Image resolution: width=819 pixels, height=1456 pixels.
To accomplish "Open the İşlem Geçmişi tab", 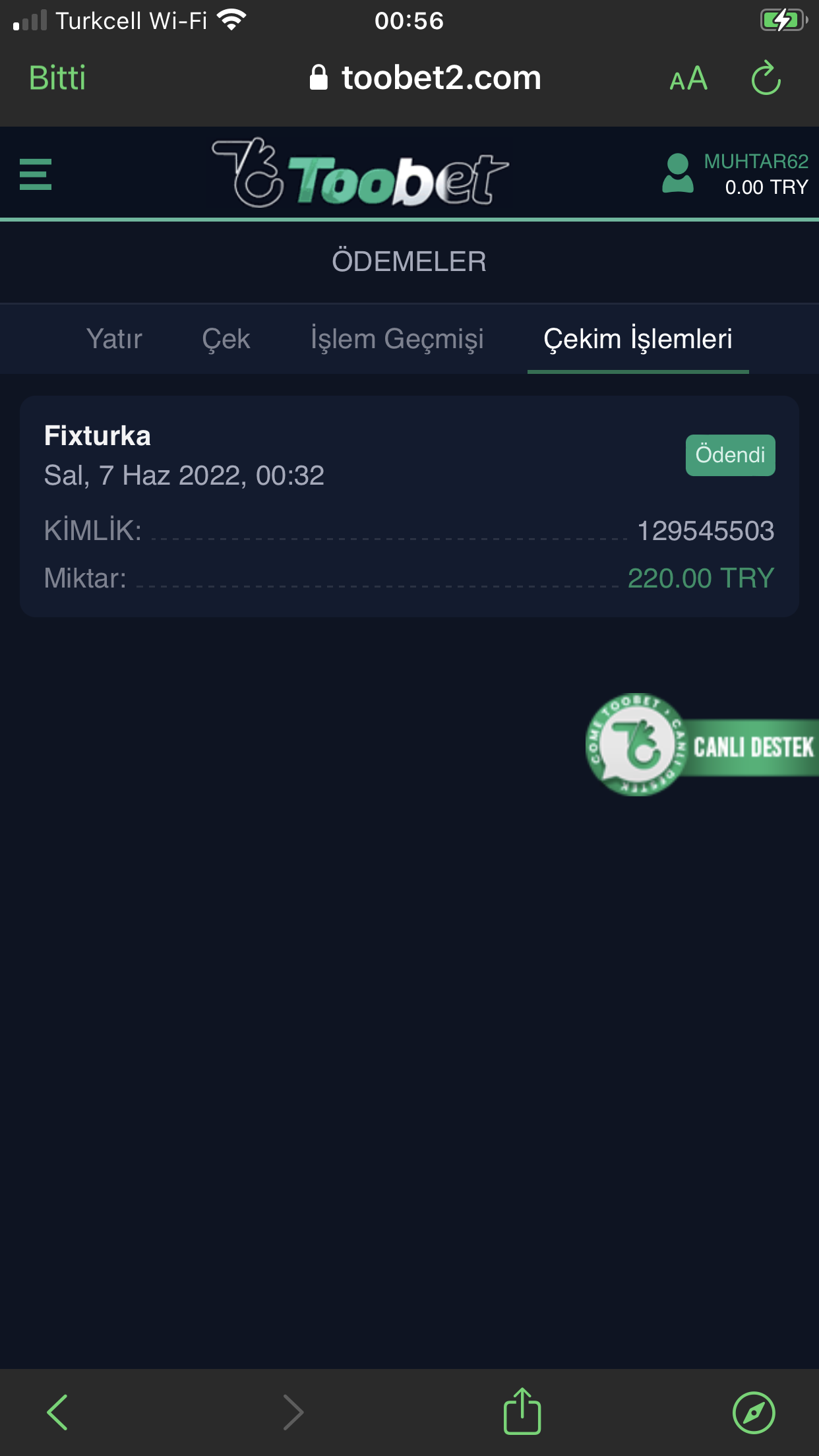I will (397, 339).
